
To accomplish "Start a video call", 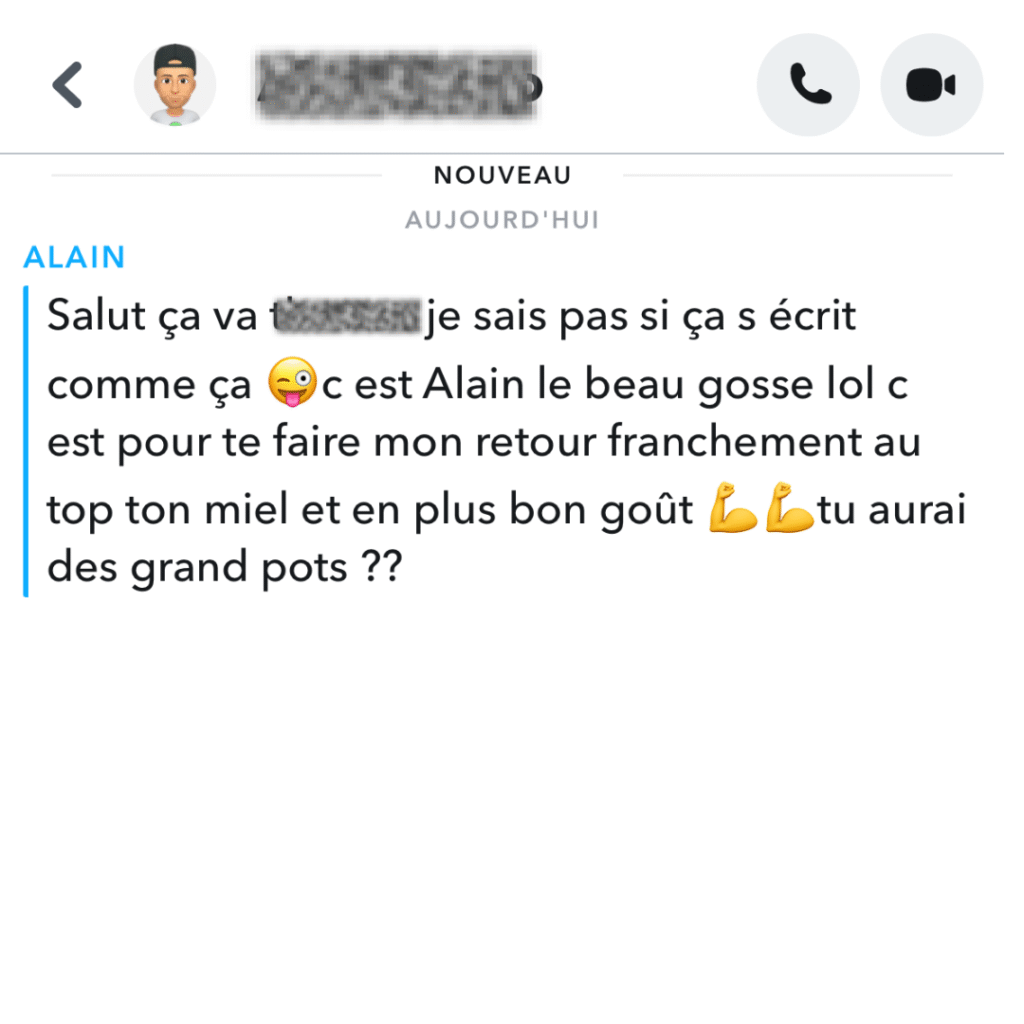I will point(931,85).
